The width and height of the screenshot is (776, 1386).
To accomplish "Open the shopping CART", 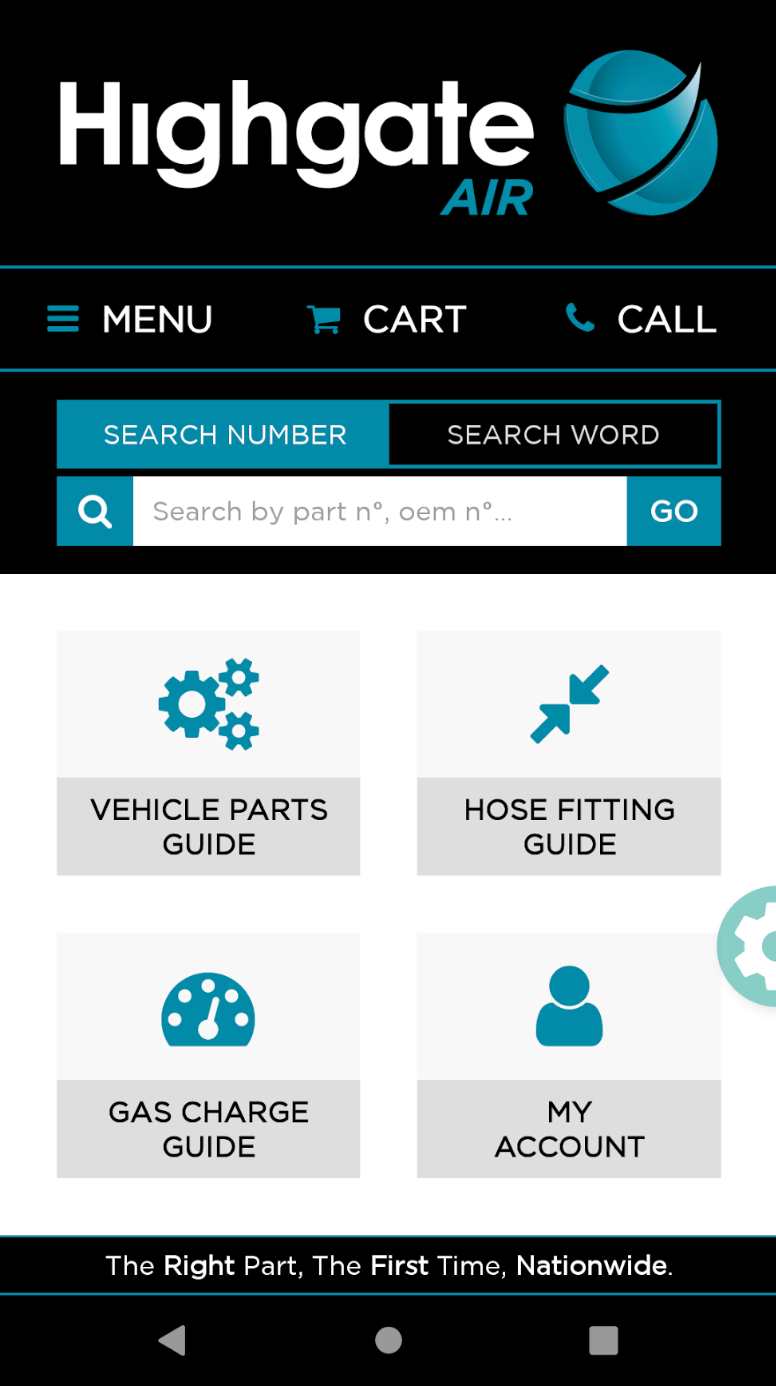I will tap(387, 320).
